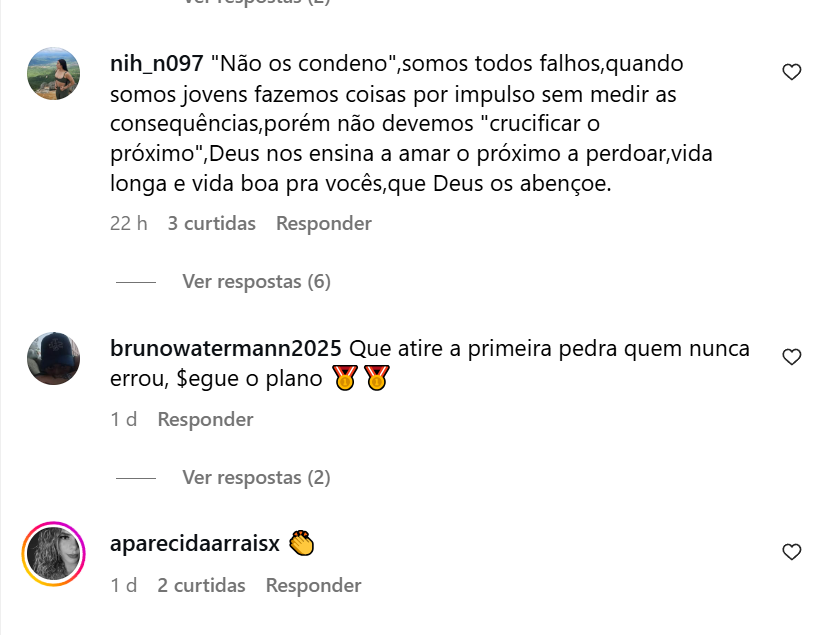
Task: Reply to nih_n097's comment
Action: click(323, 223)
